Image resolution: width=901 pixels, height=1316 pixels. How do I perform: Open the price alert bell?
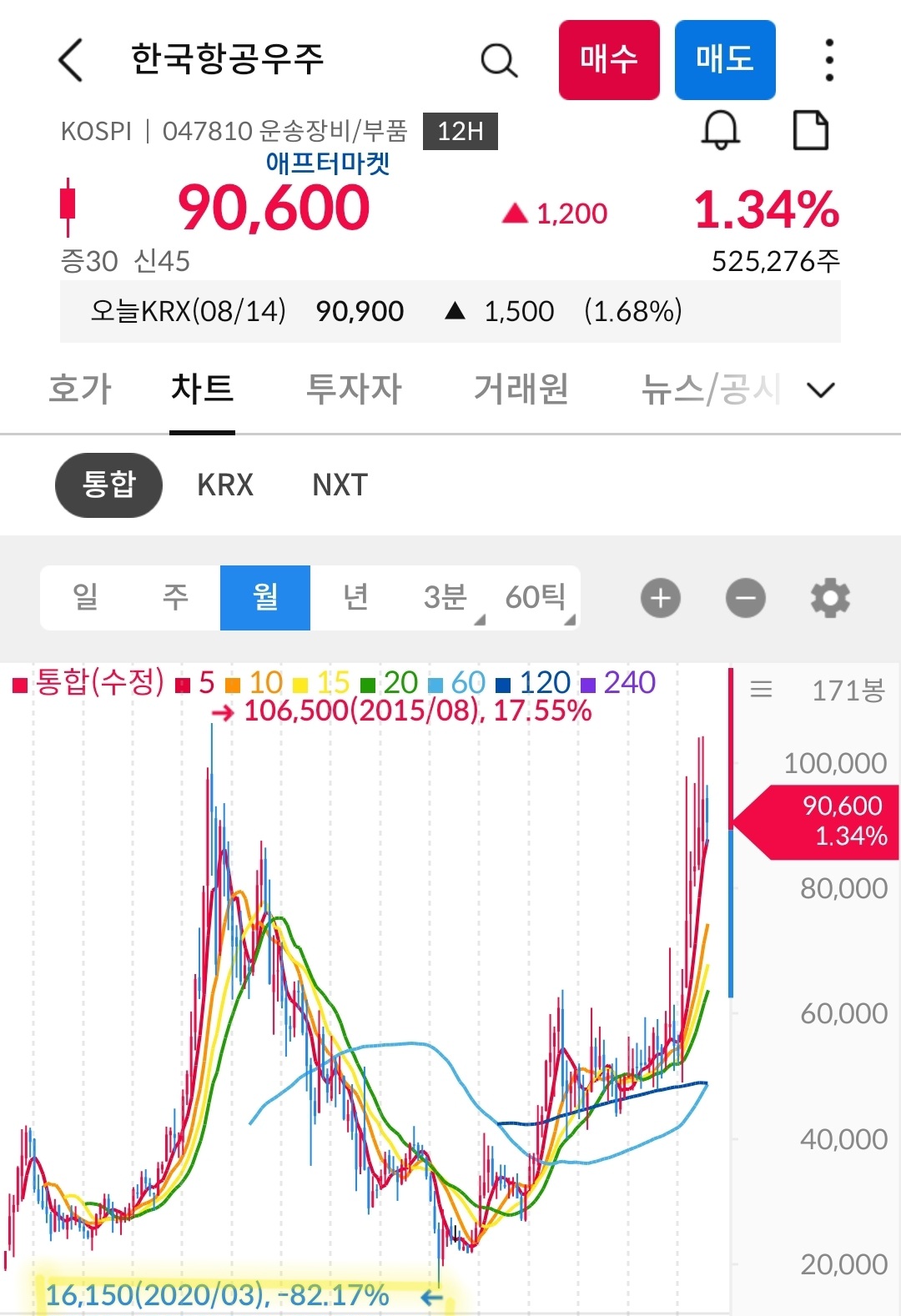coord(722,130)
